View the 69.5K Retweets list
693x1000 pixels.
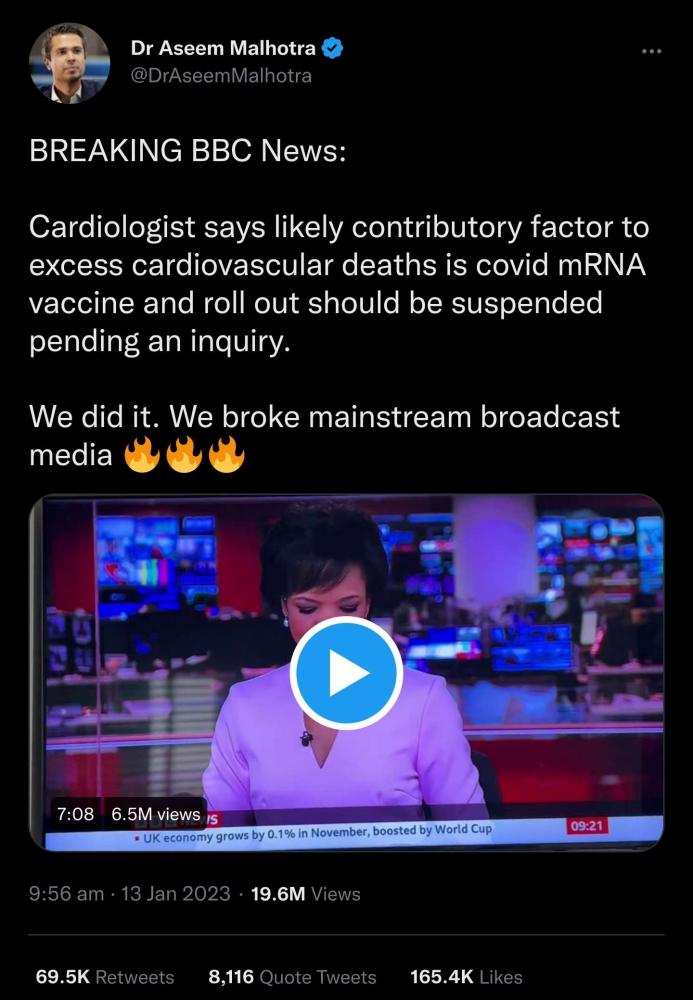click(105, 977)
